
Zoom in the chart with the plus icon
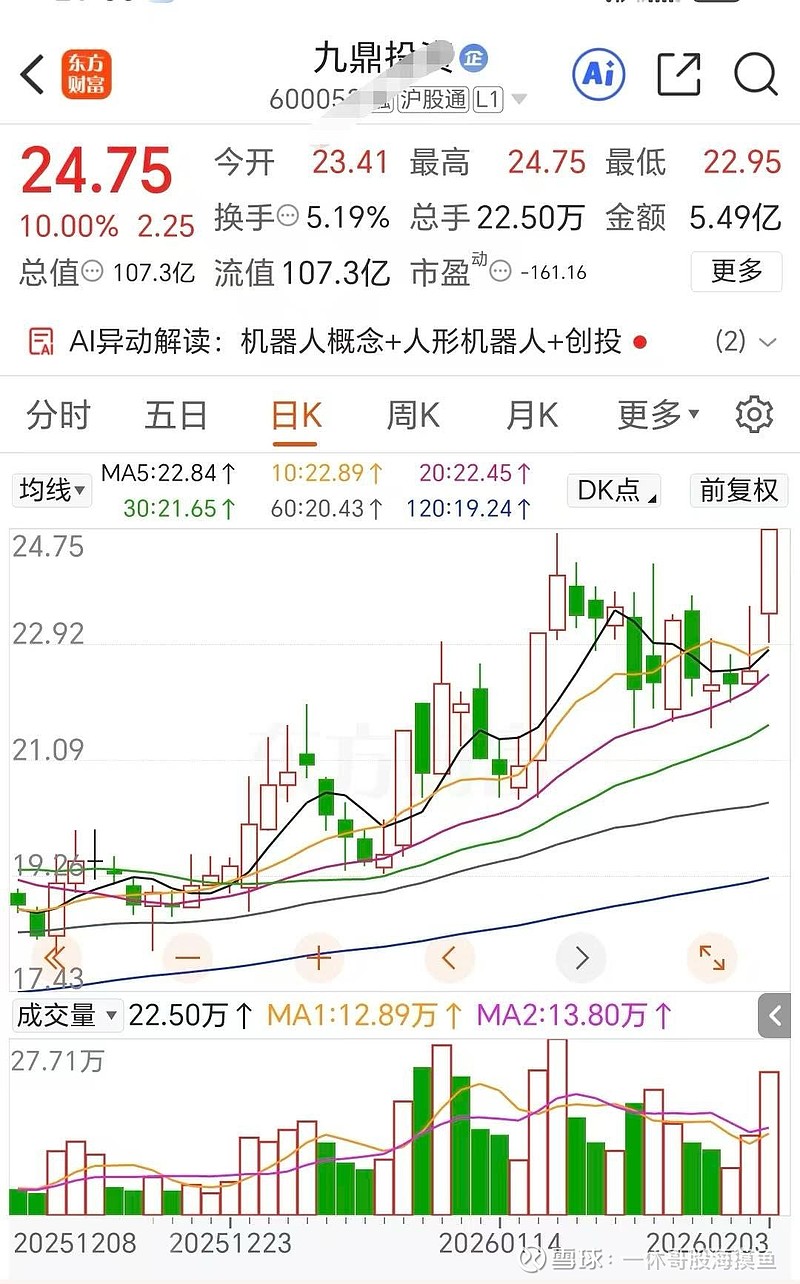(x=318, y=957)
